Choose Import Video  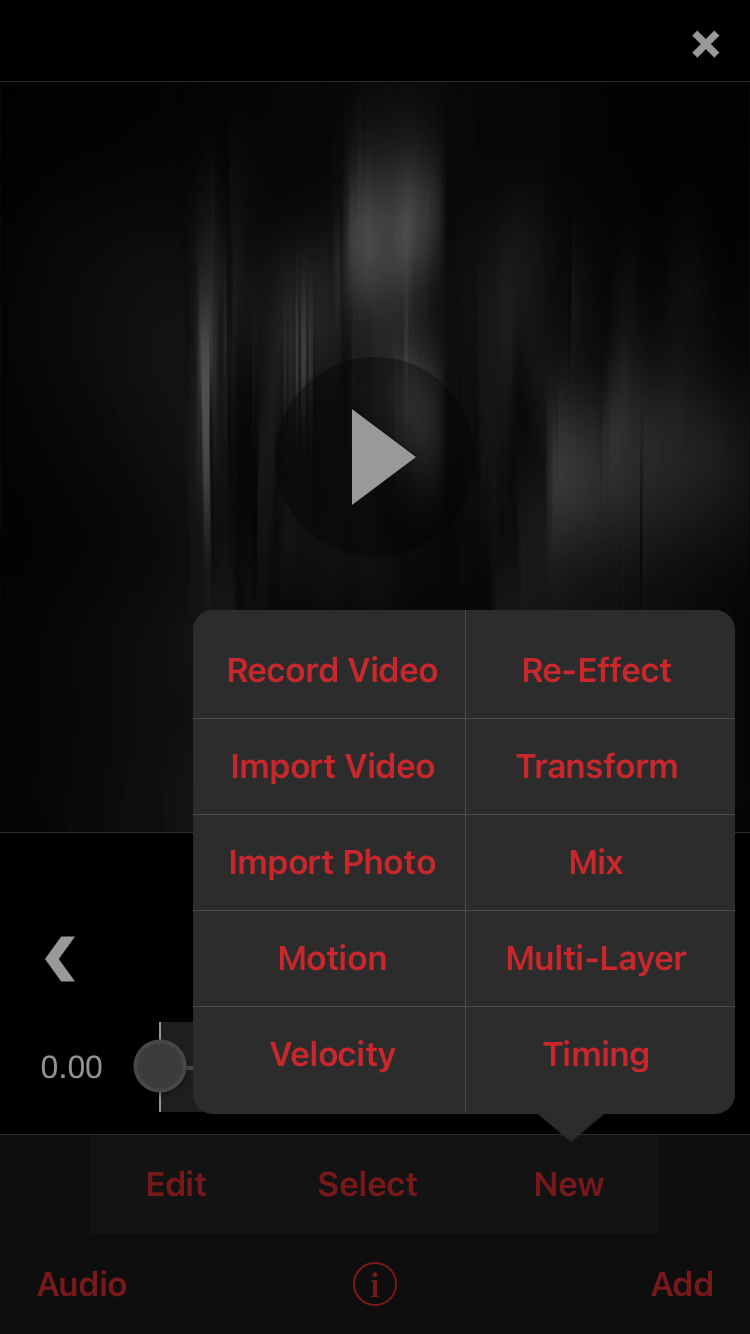[332, 766]
